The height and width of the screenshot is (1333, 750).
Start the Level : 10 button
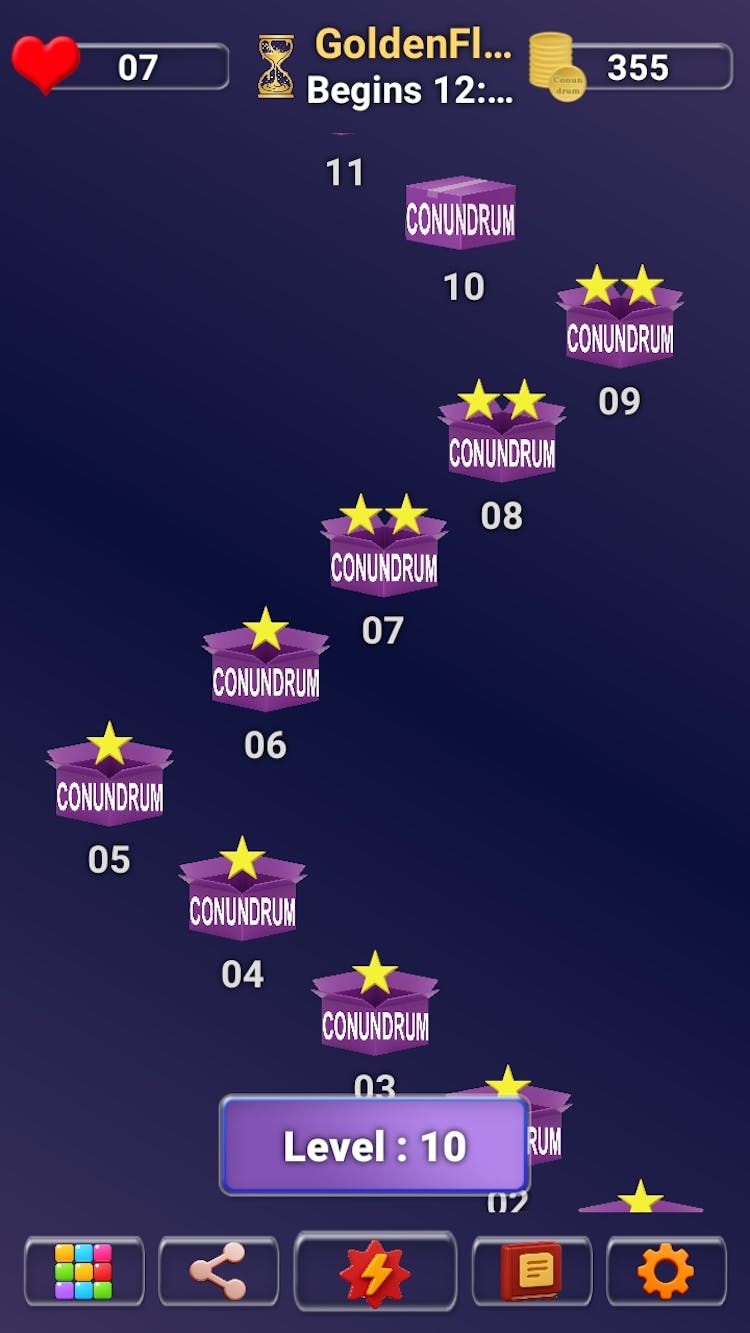[x=375, y=1146]
